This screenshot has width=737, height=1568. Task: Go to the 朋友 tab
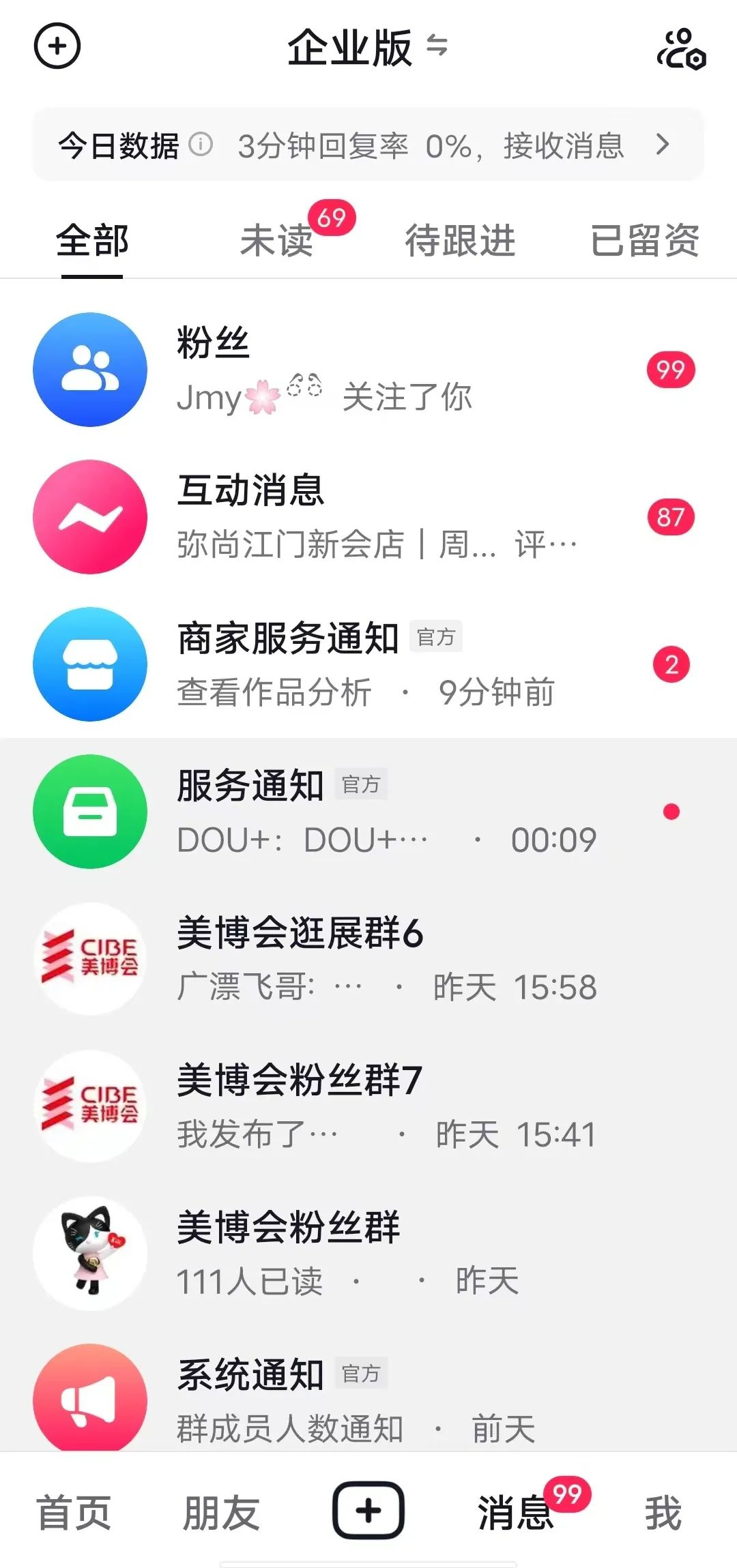click(x=221, y=1511)
